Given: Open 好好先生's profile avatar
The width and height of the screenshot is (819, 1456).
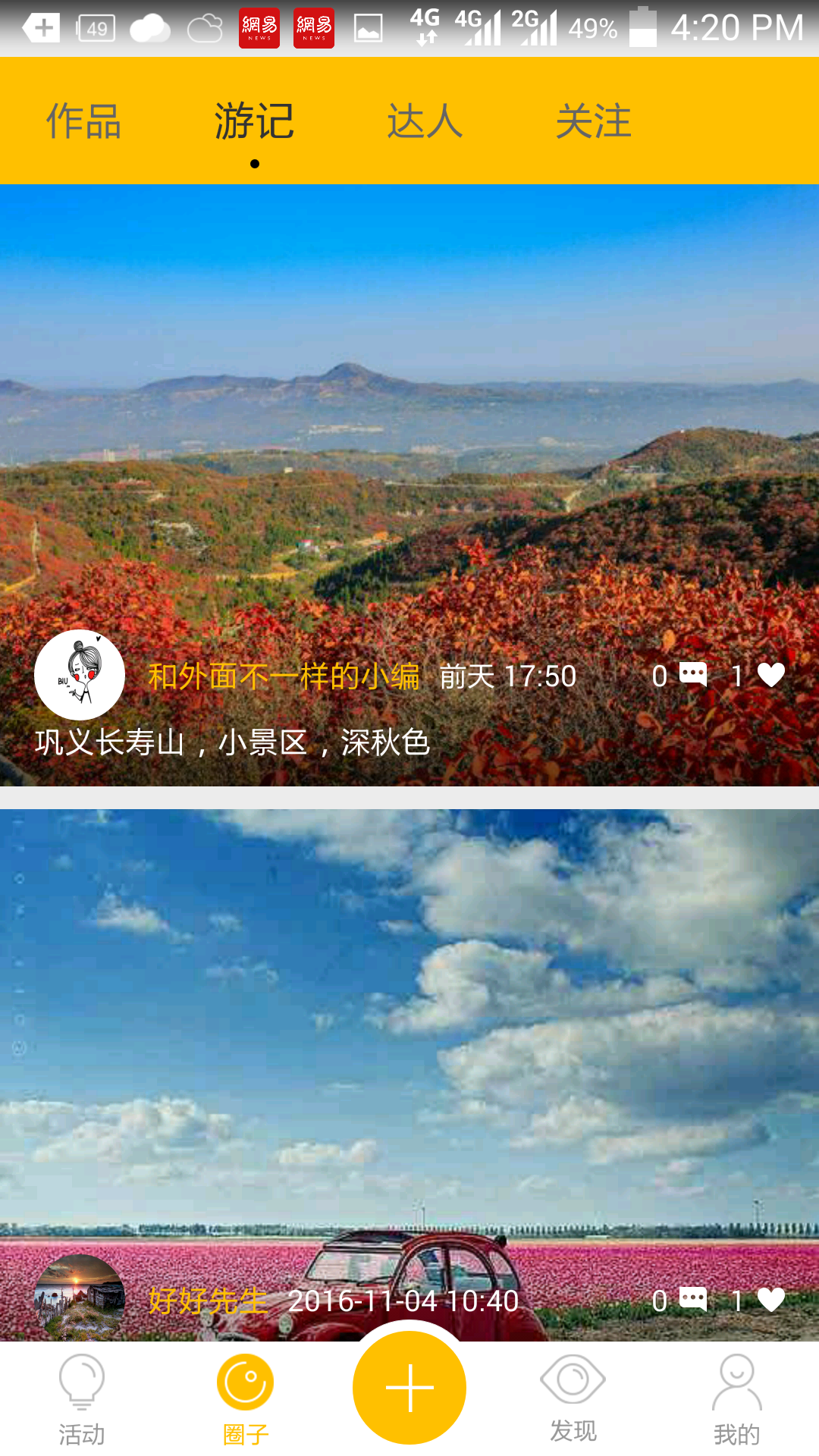Looking at the screenshot, I should (x=80, y=1298).
